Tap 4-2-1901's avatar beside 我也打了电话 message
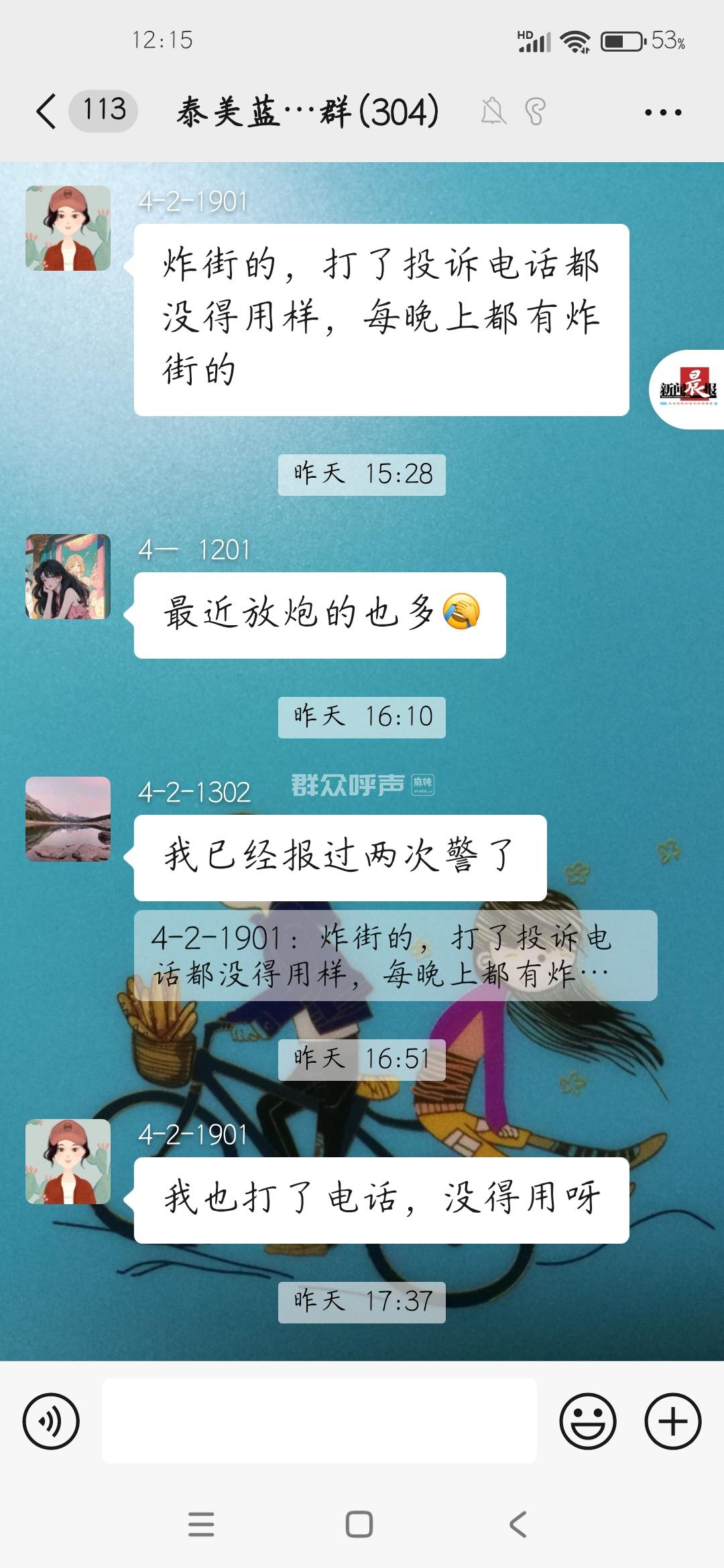 pyautogui.click(x=68, y=1161)
